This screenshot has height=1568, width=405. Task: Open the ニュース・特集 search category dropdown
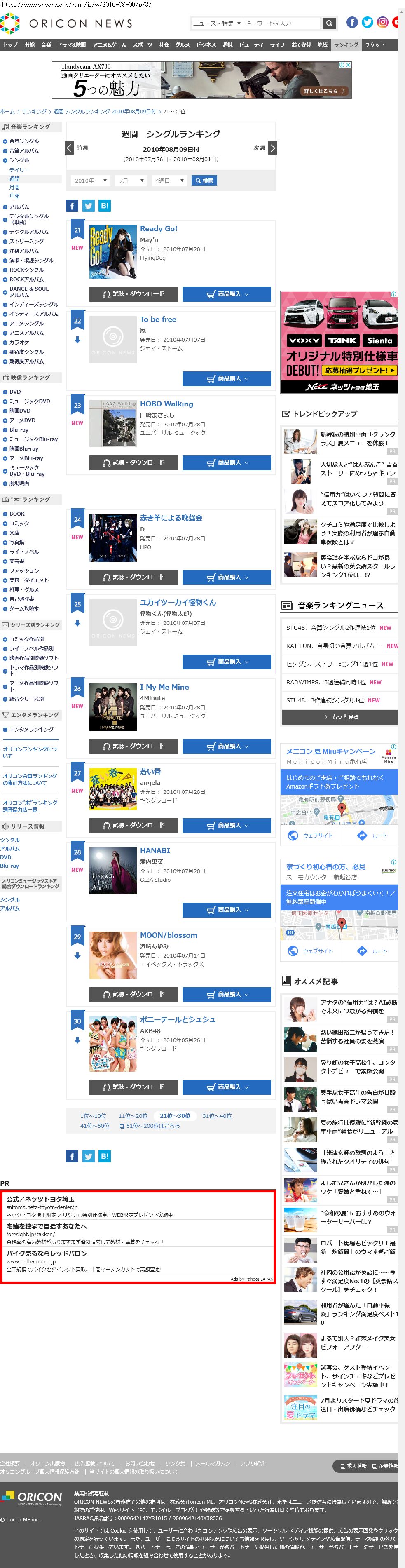coord(216,24)
